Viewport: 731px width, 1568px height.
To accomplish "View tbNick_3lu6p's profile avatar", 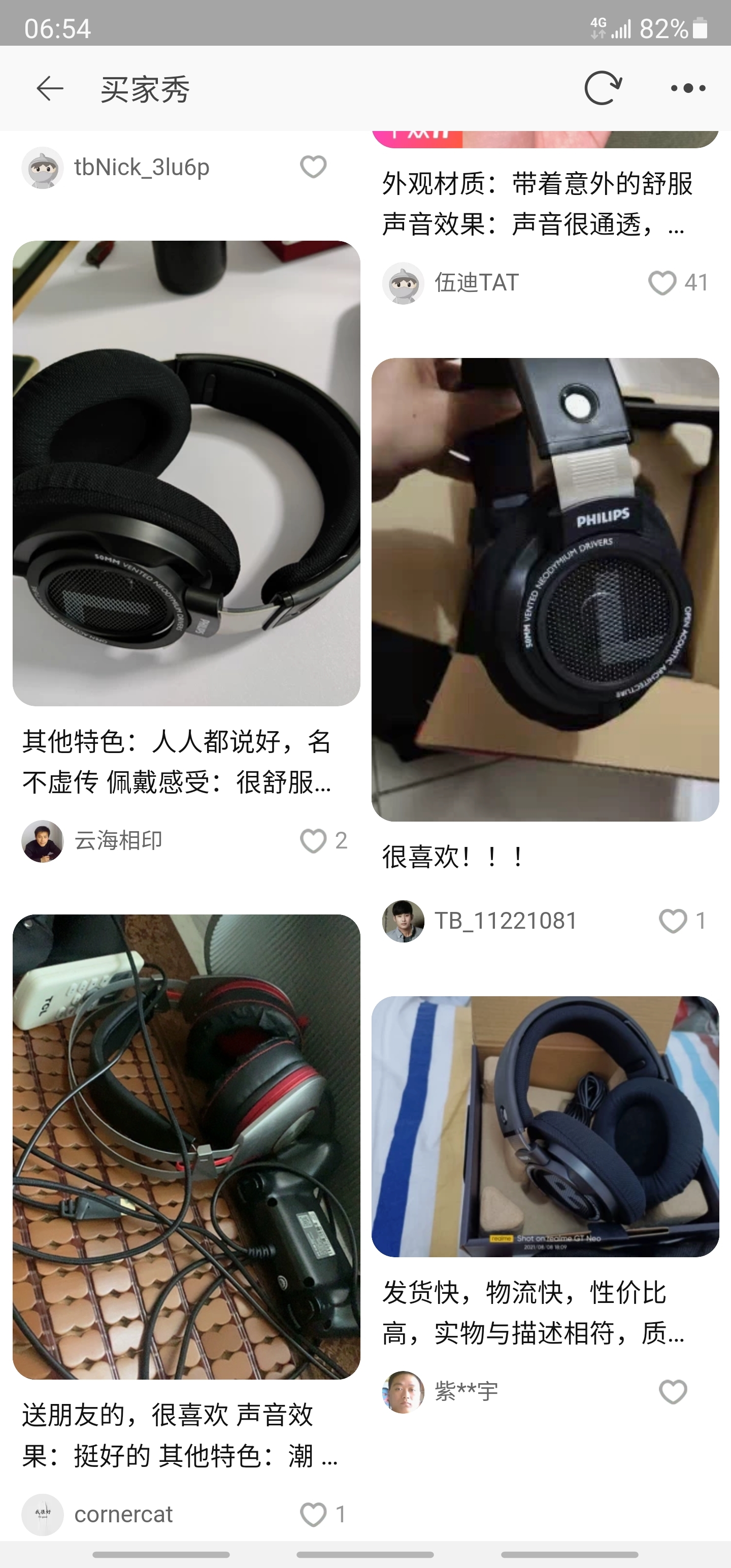I will pos(43,168).
